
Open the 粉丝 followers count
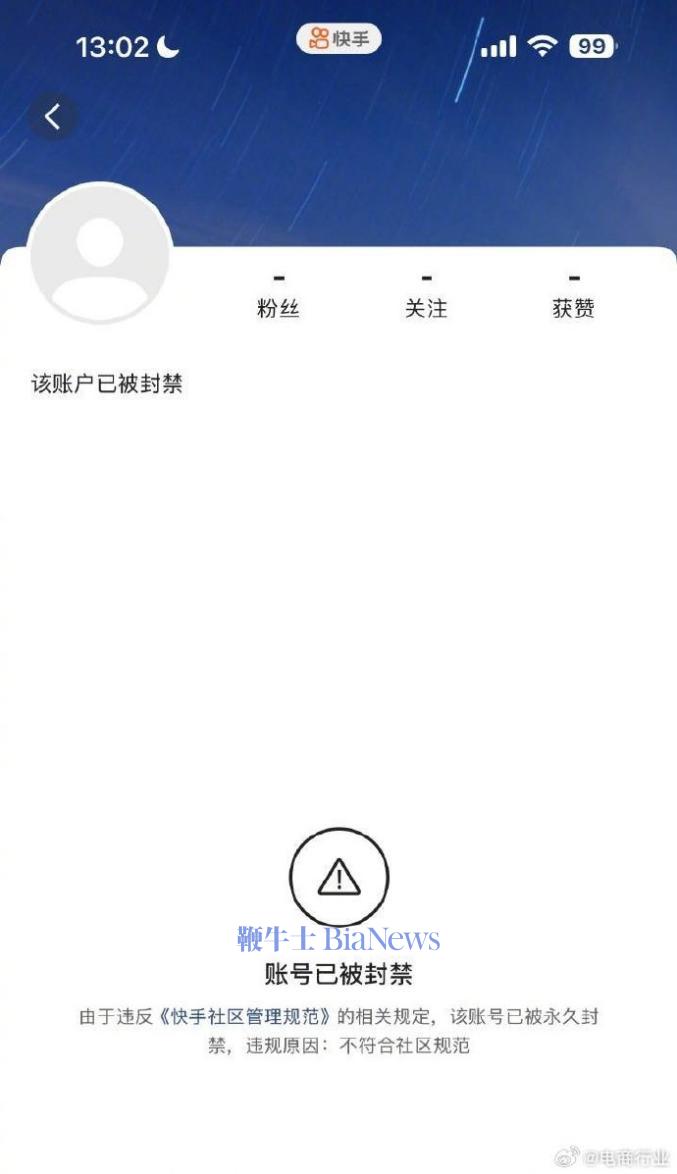278,297
